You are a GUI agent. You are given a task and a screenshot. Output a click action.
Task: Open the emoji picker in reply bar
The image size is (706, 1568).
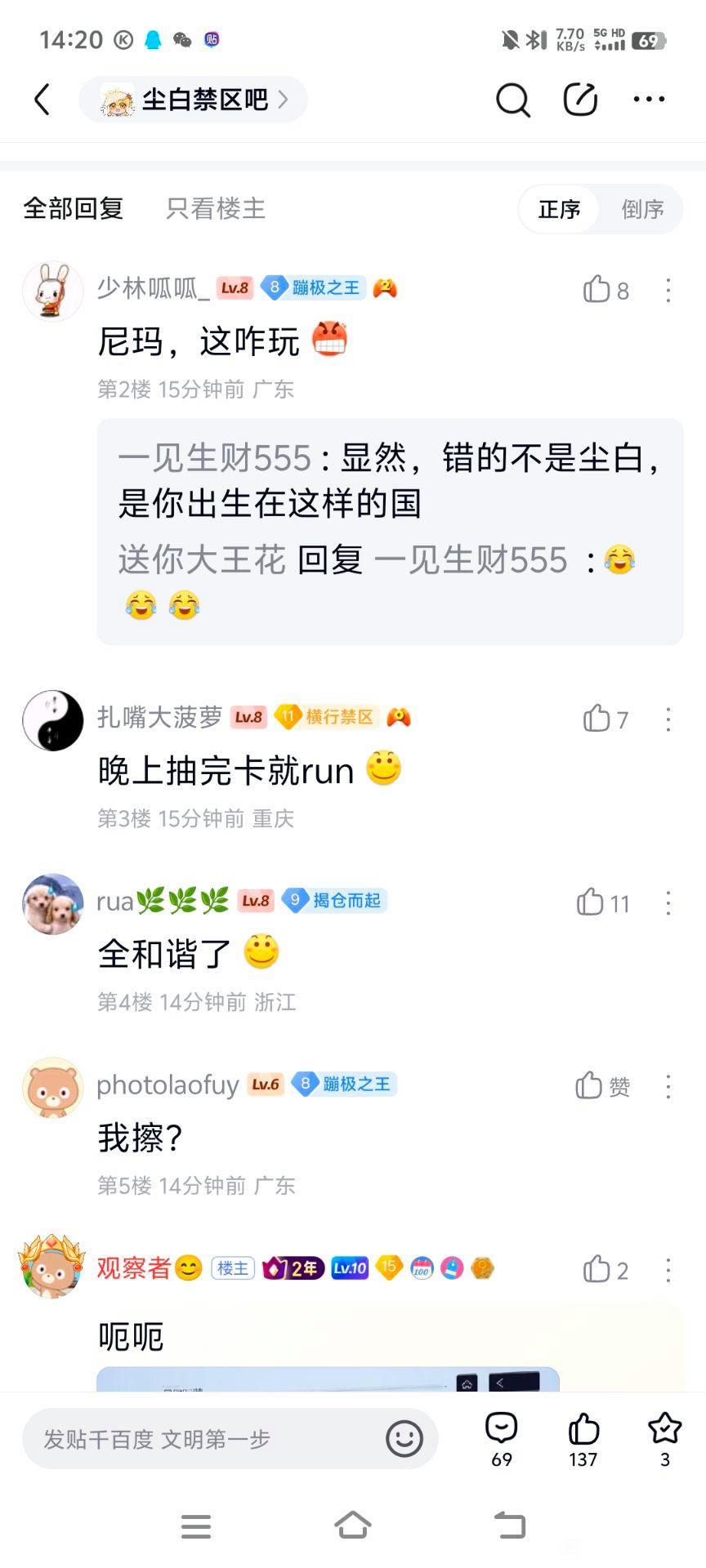click(404, 1439)
